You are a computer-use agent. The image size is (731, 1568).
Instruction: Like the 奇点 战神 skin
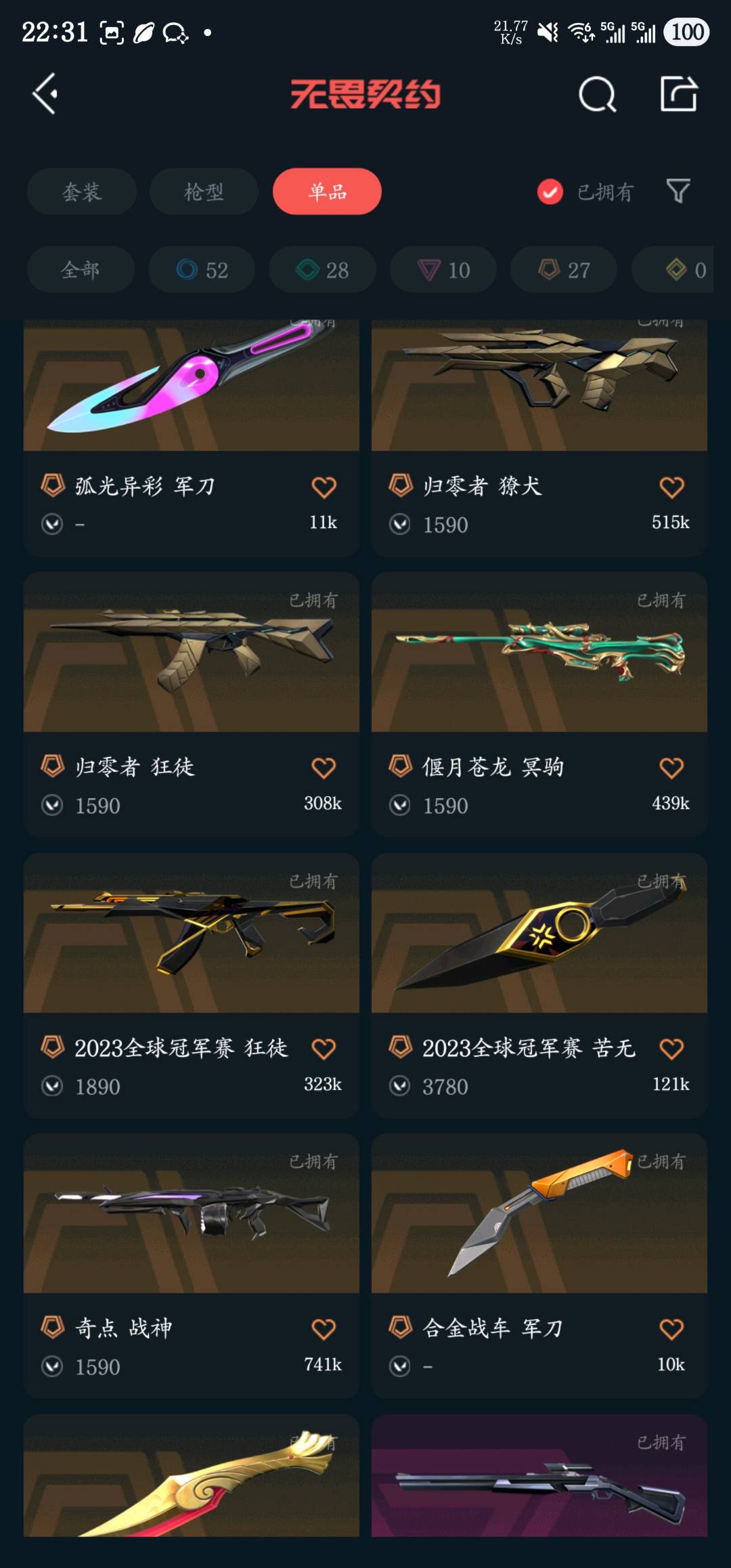point(324,1329)
